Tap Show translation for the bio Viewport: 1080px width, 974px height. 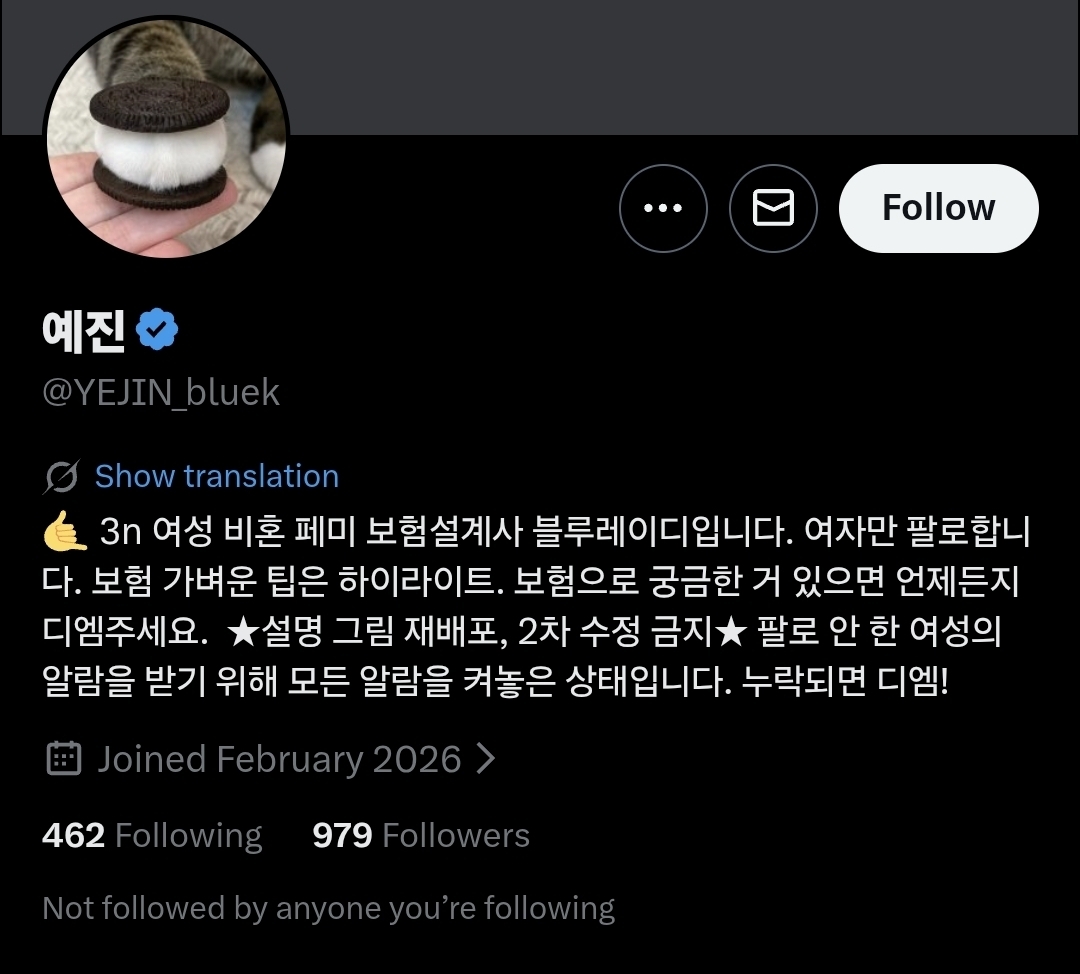click(x=216, y=476)
